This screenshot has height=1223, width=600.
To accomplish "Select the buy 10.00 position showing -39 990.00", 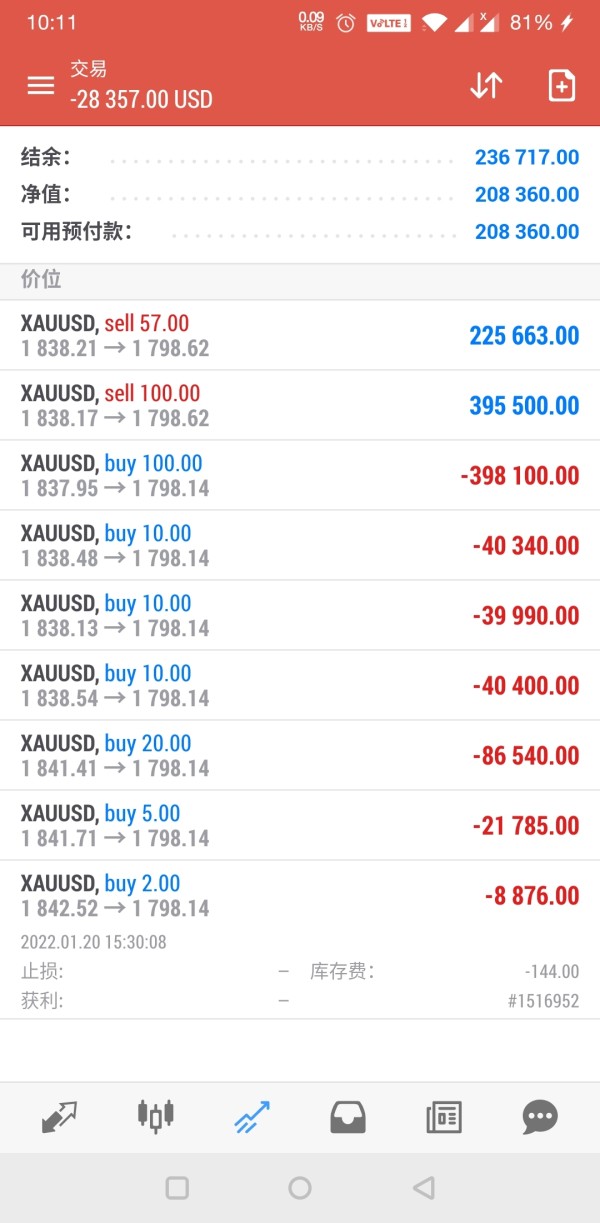I will (x=300, y=615).
